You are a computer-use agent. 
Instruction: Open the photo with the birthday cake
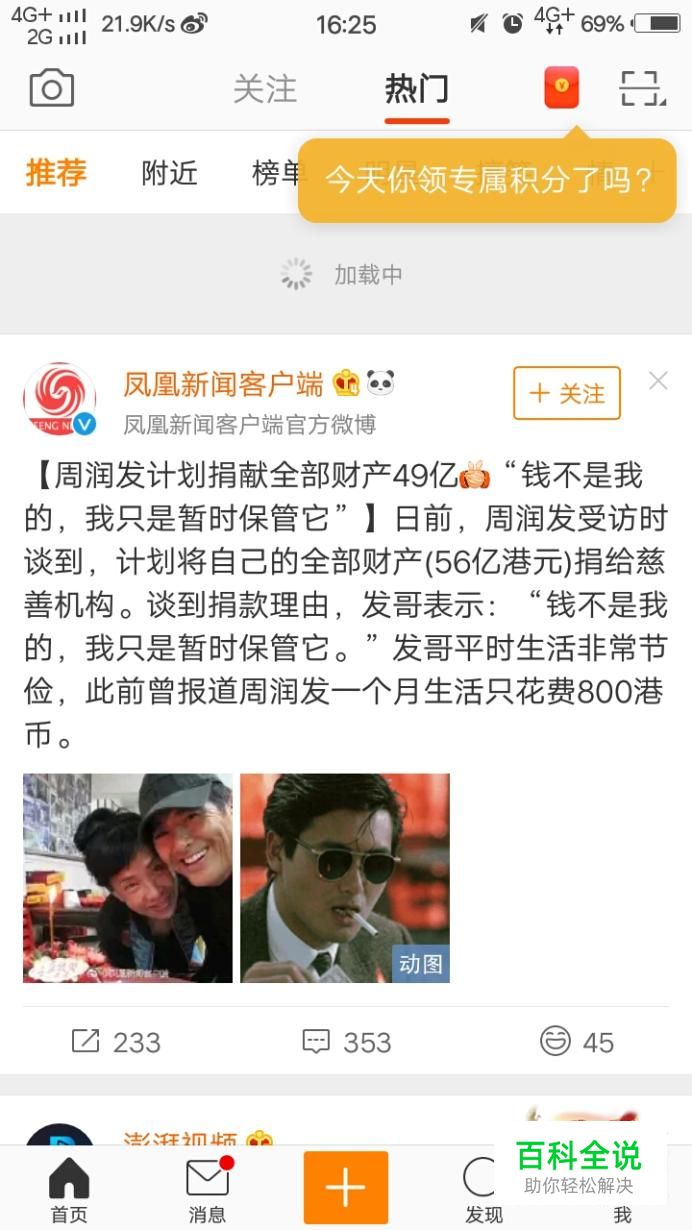[128, 877]
